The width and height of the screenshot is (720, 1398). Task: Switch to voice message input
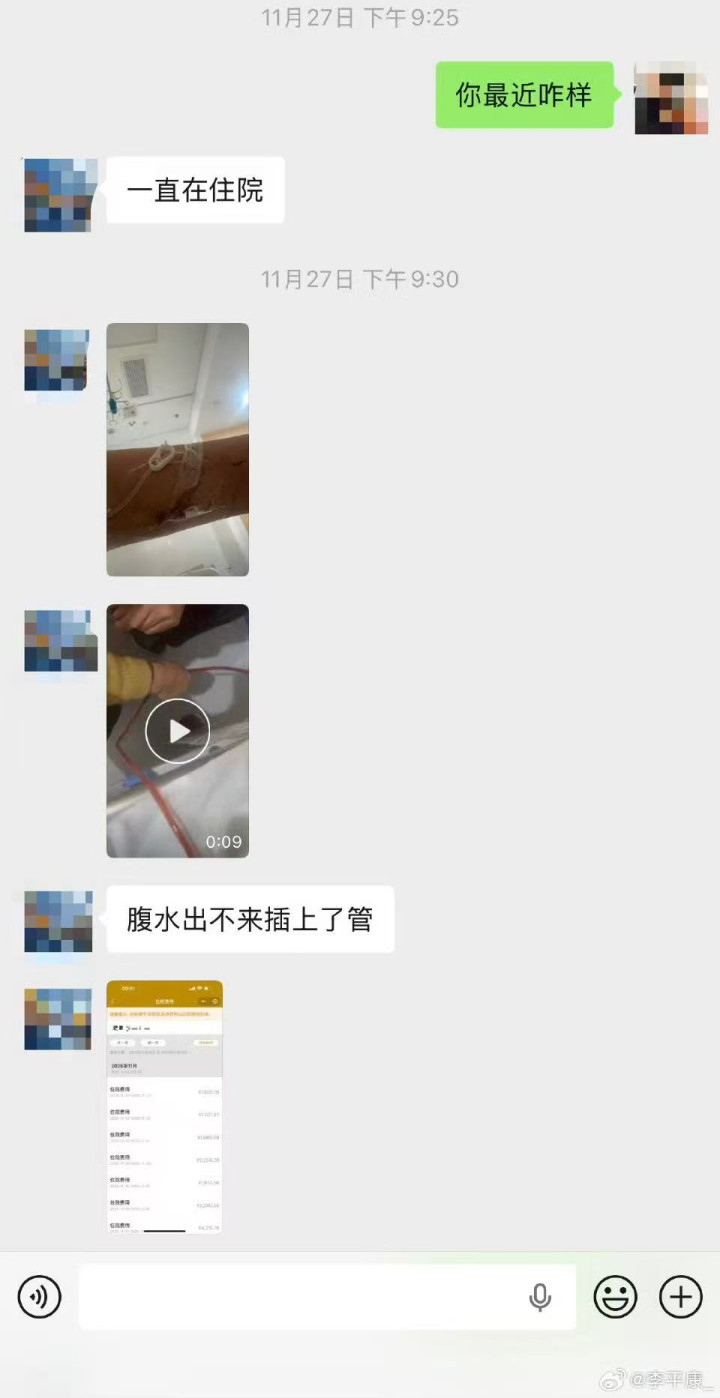39,1297
